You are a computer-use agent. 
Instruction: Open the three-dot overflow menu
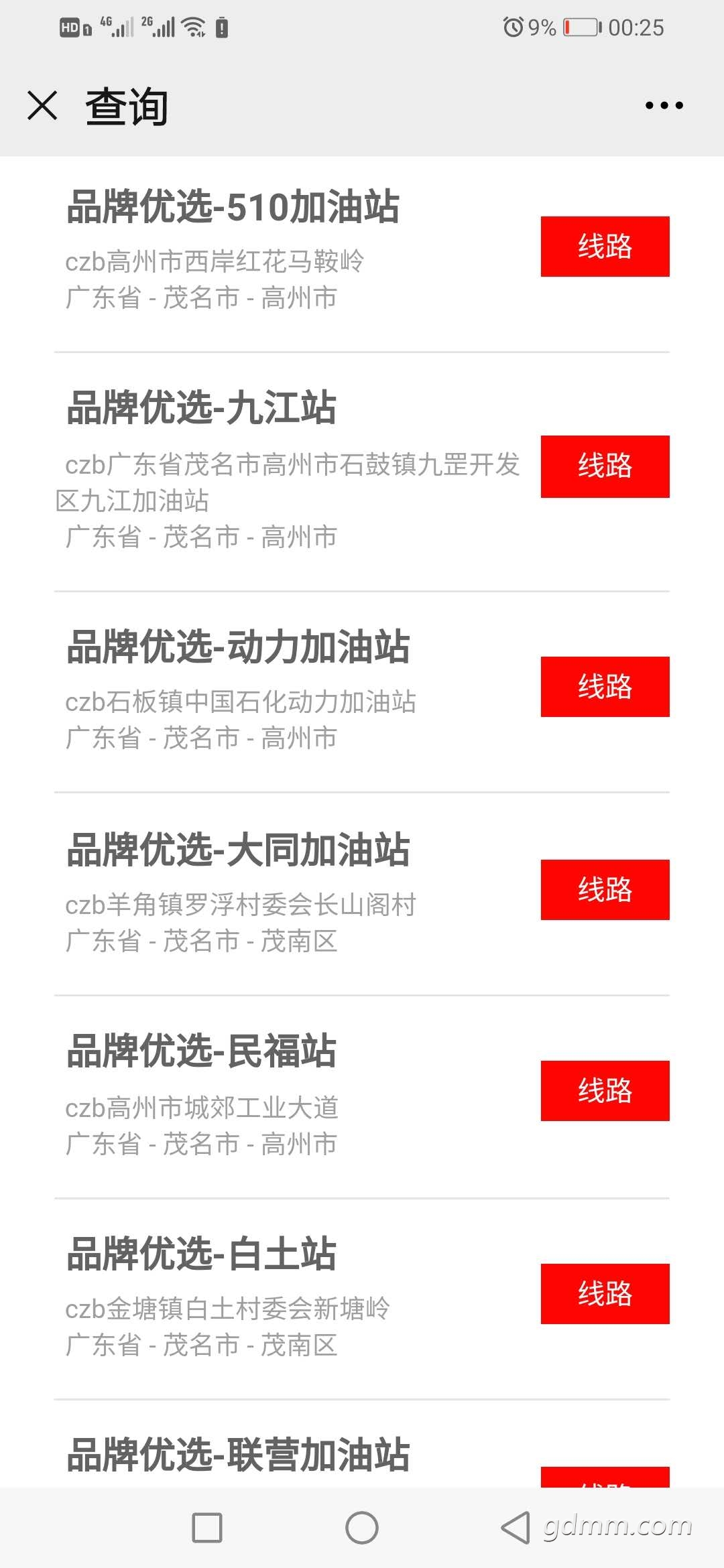click(x=664, y=105)
